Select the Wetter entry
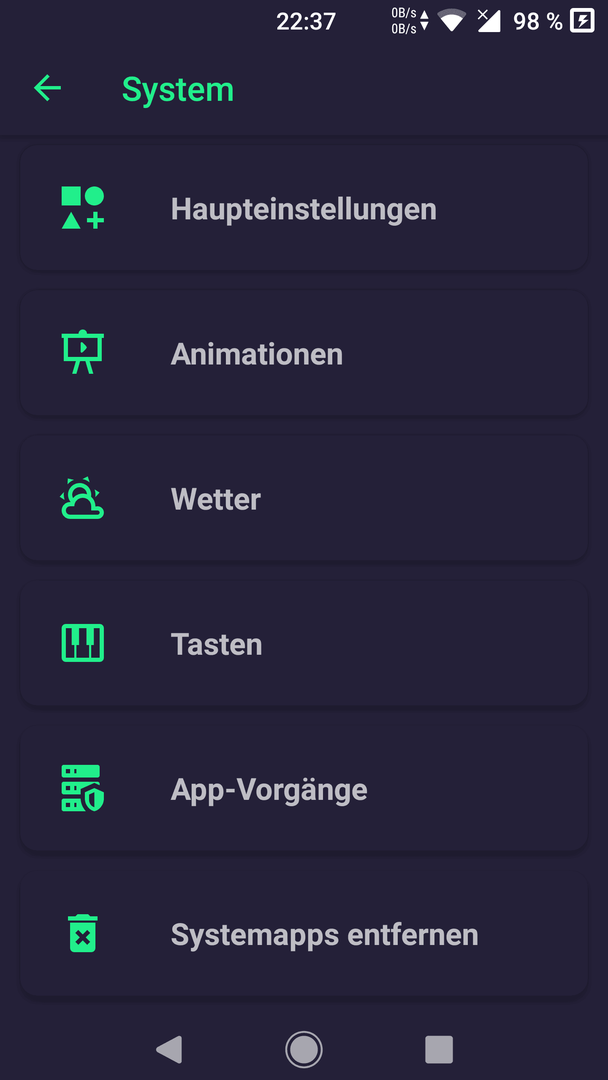Image resolution: width=608 pixels, height=1080 pixels. (x=304, y=499)
